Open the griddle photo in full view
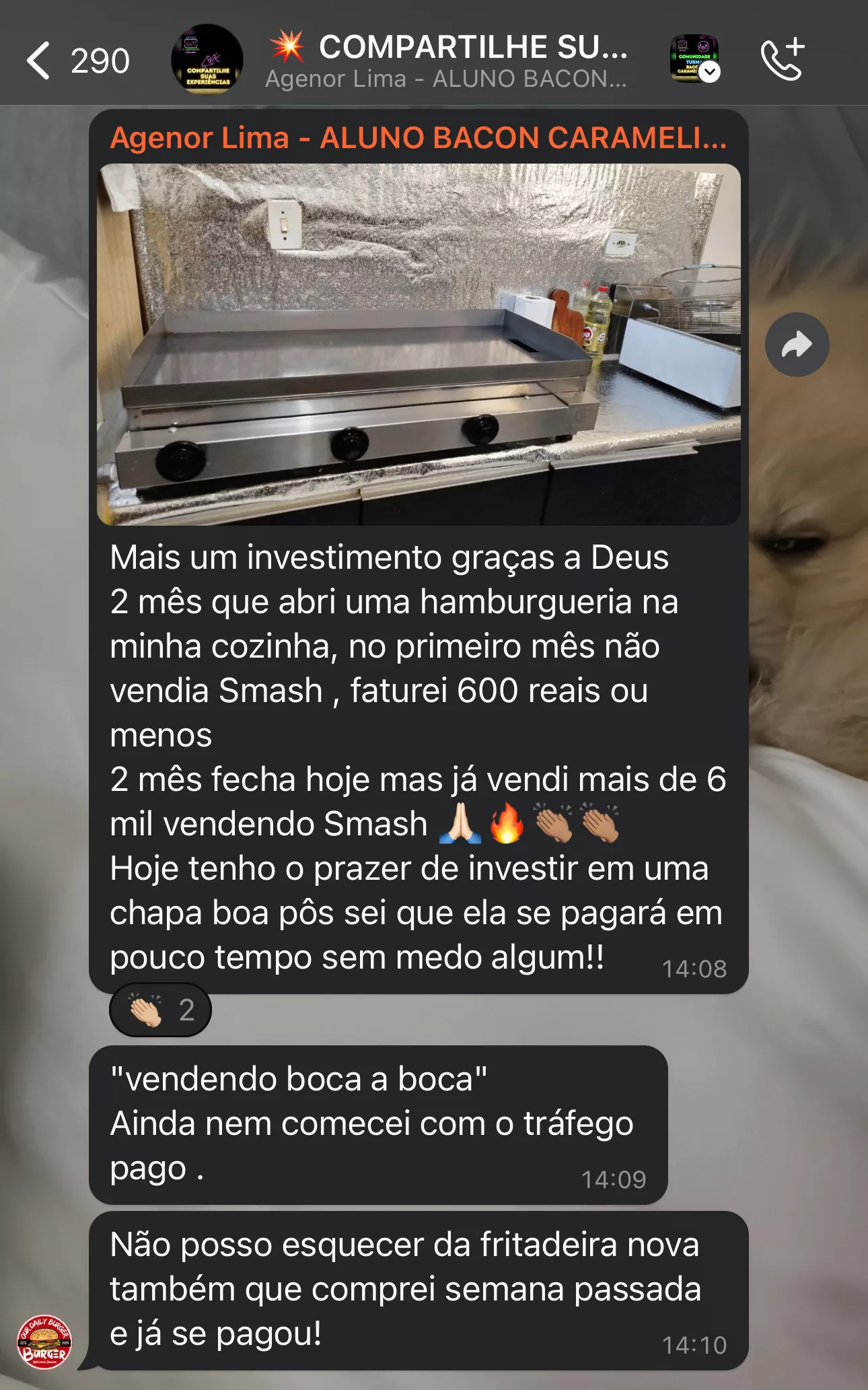868x1390 pixels. pos(418,345)
